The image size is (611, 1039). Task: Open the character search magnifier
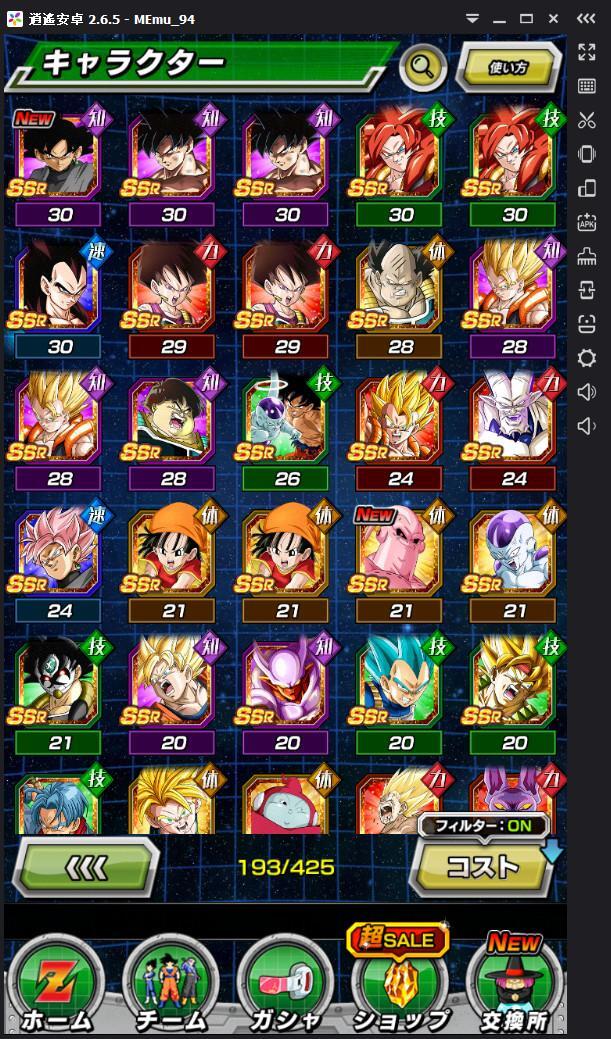[x=423, y=67]
